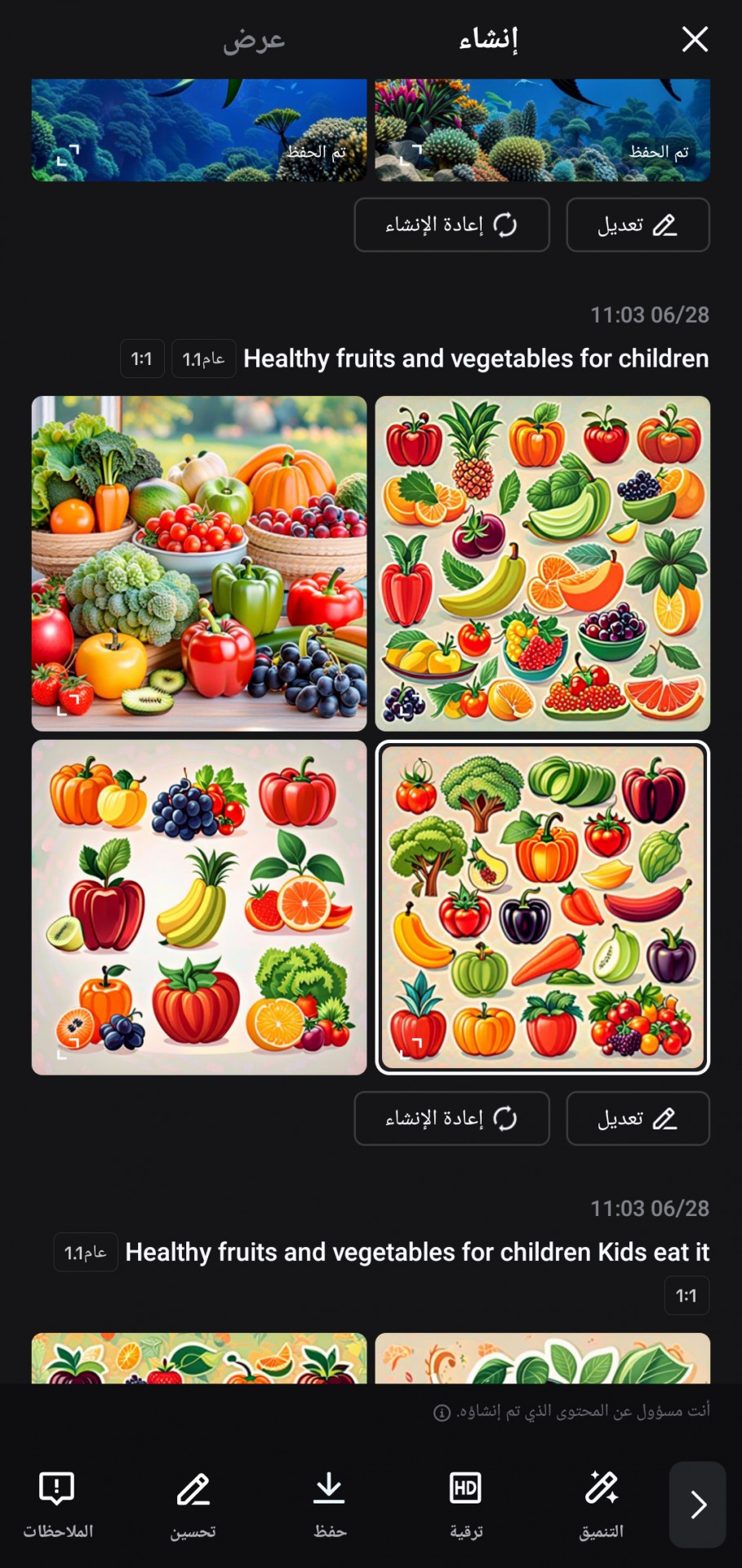This screenshot has width=742, height=1568.
Task: Switch to the عرض tab
Action: (254, 39)
